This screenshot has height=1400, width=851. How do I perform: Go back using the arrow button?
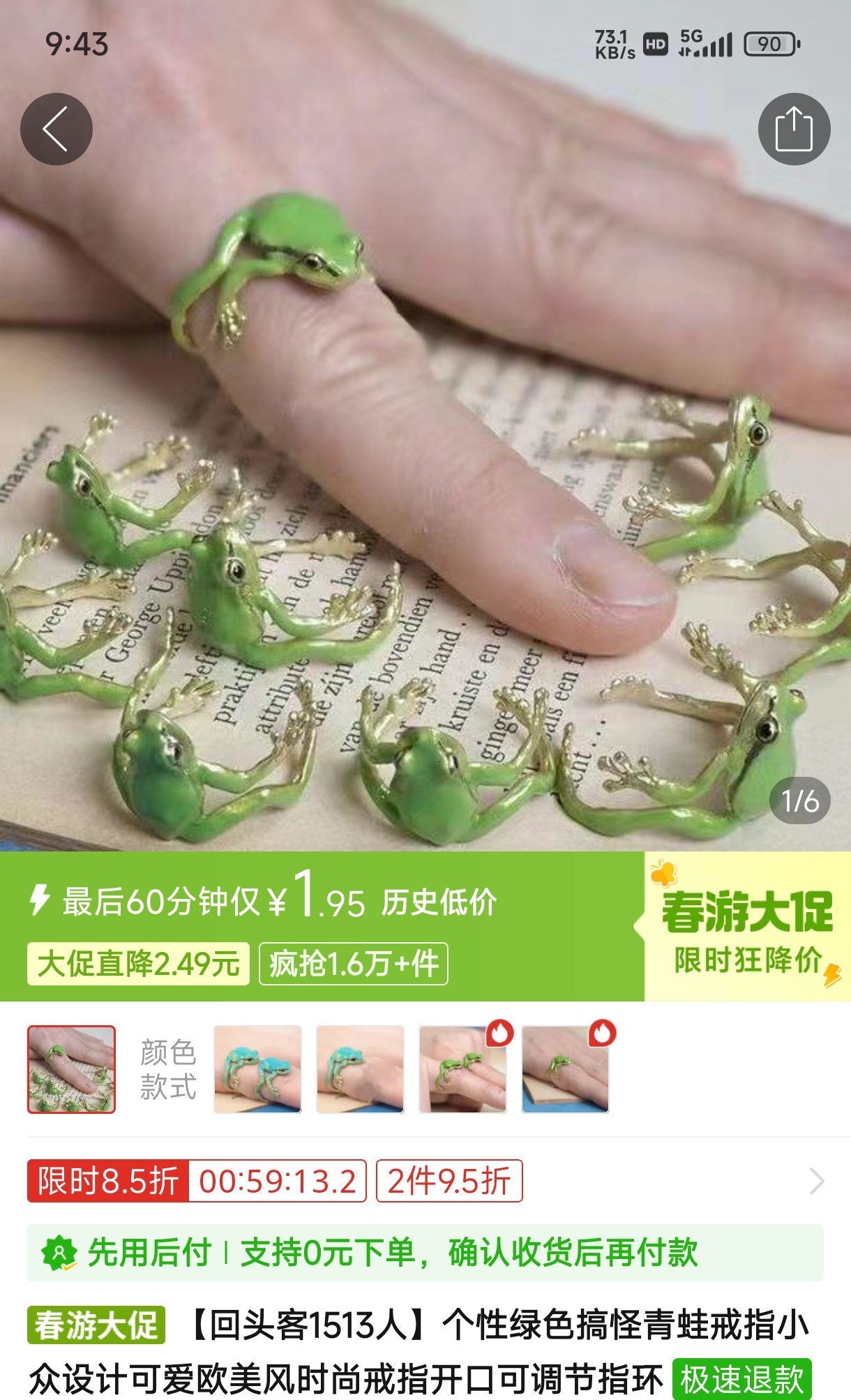[56, 129]
